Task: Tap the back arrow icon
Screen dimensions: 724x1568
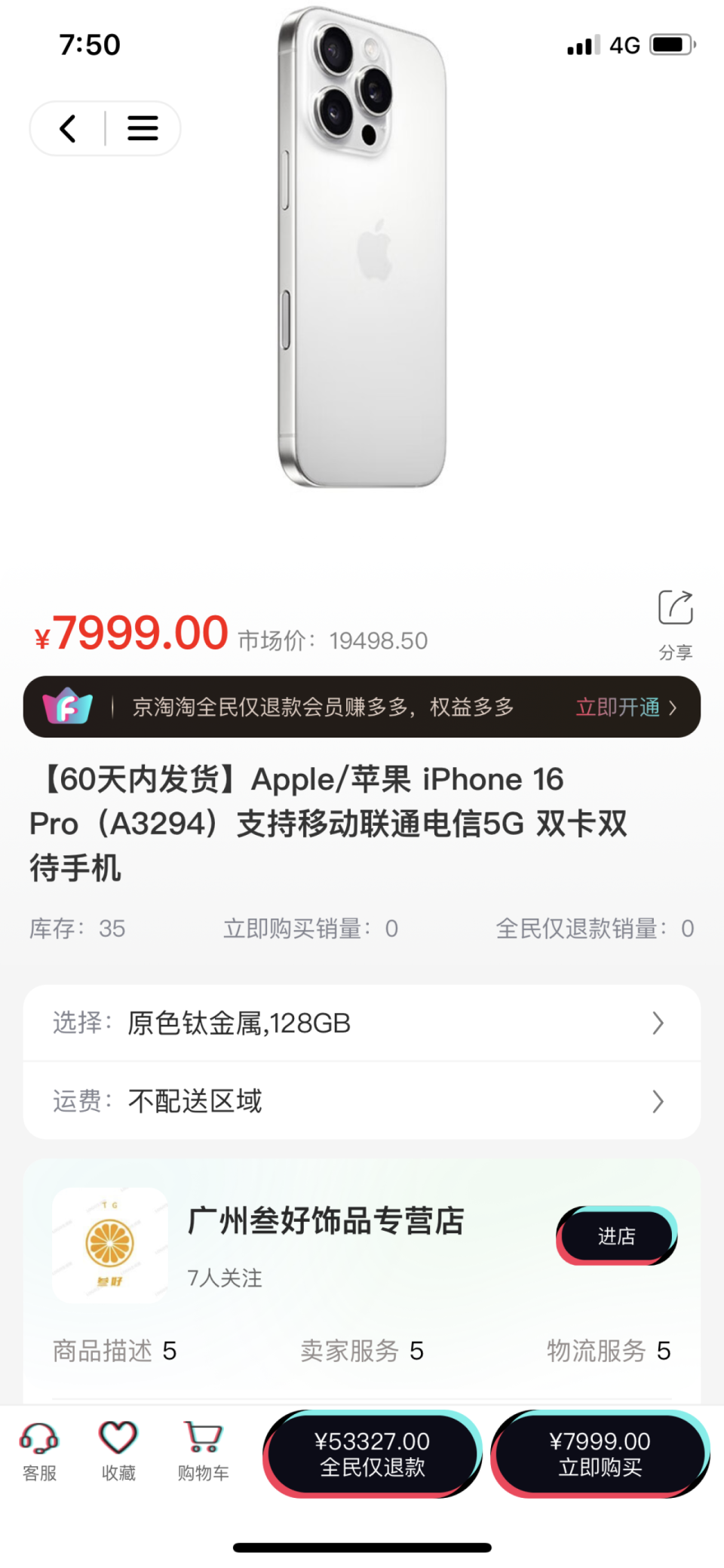Action: (68, 128)
